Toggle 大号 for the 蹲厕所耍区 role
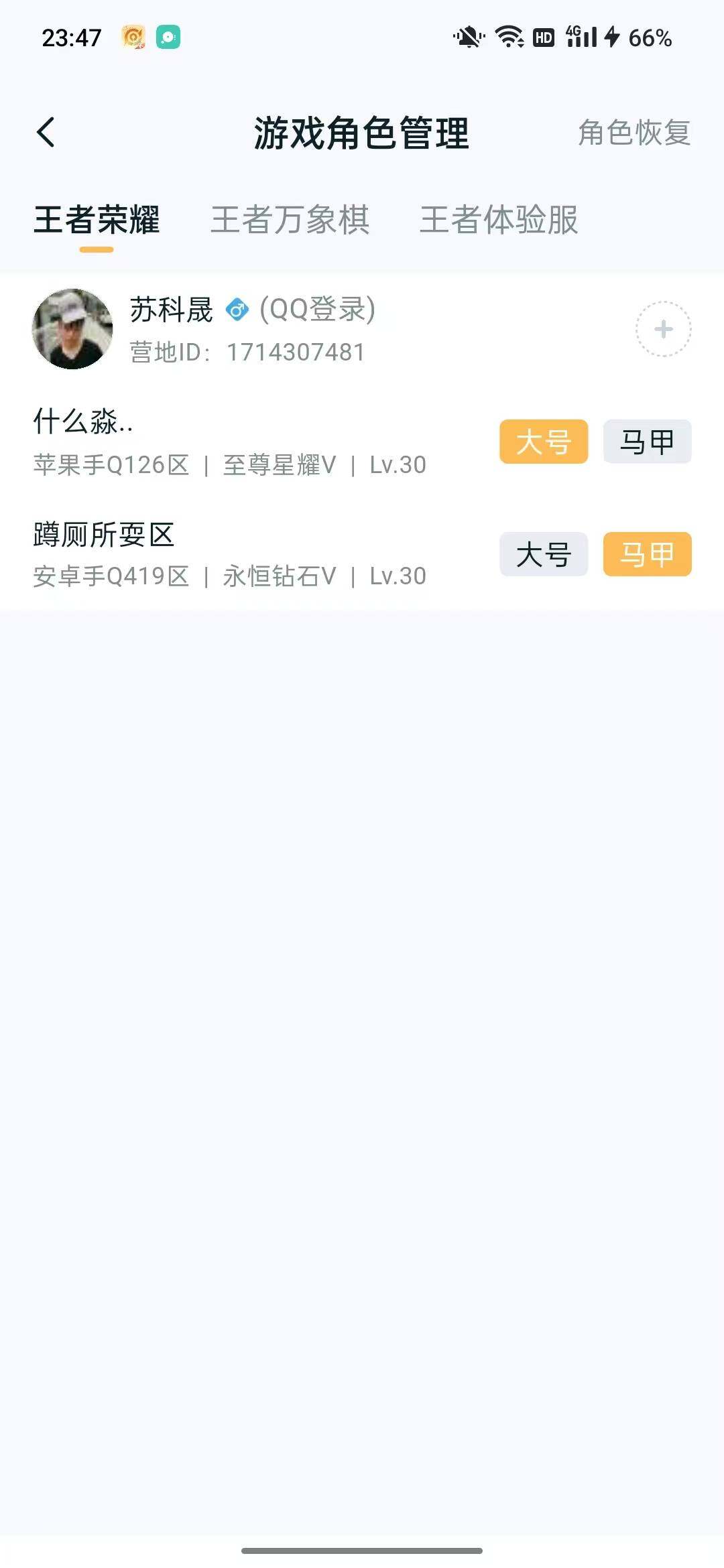 click(x=544, y=554)
